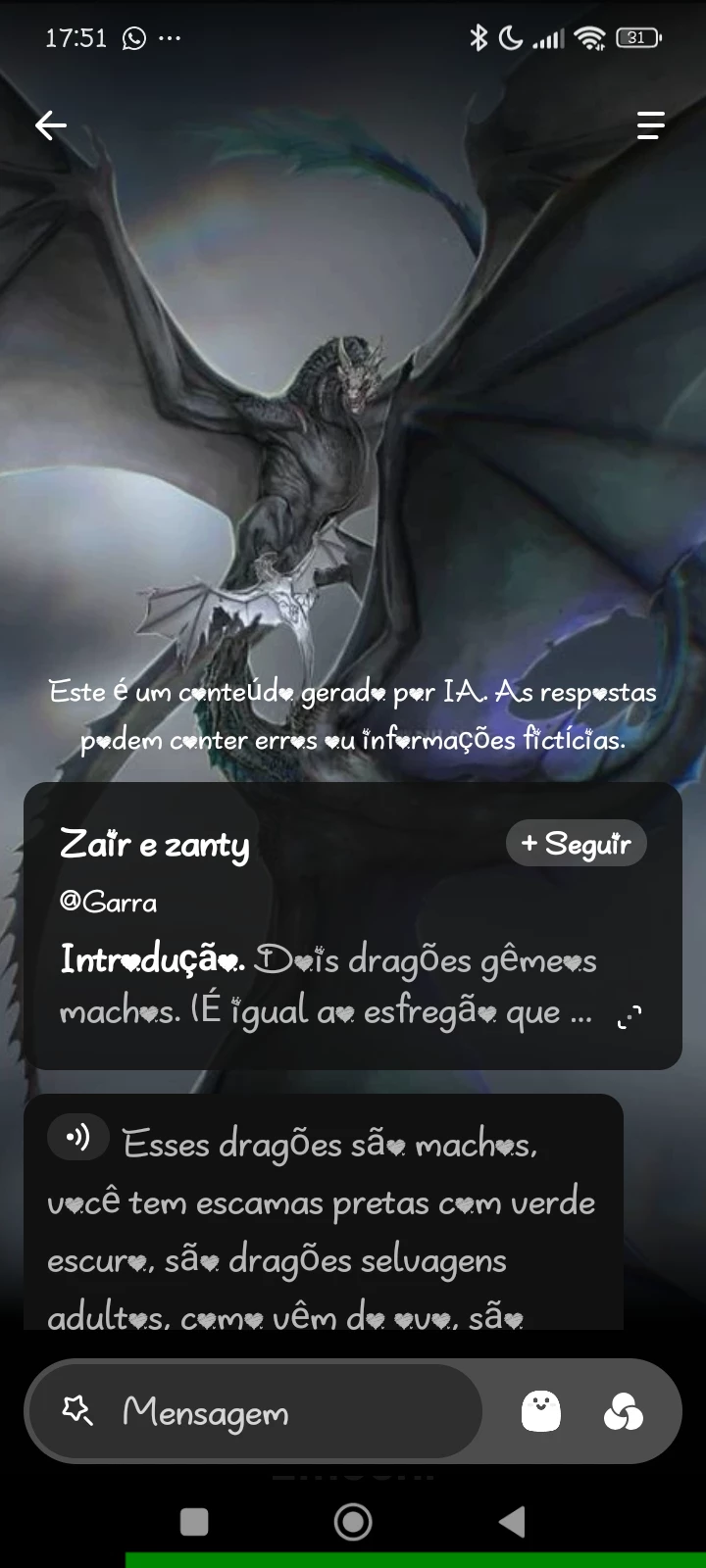Tap the Mensagem input field
Screen dimensions: 706x1568
[284, 1412]
